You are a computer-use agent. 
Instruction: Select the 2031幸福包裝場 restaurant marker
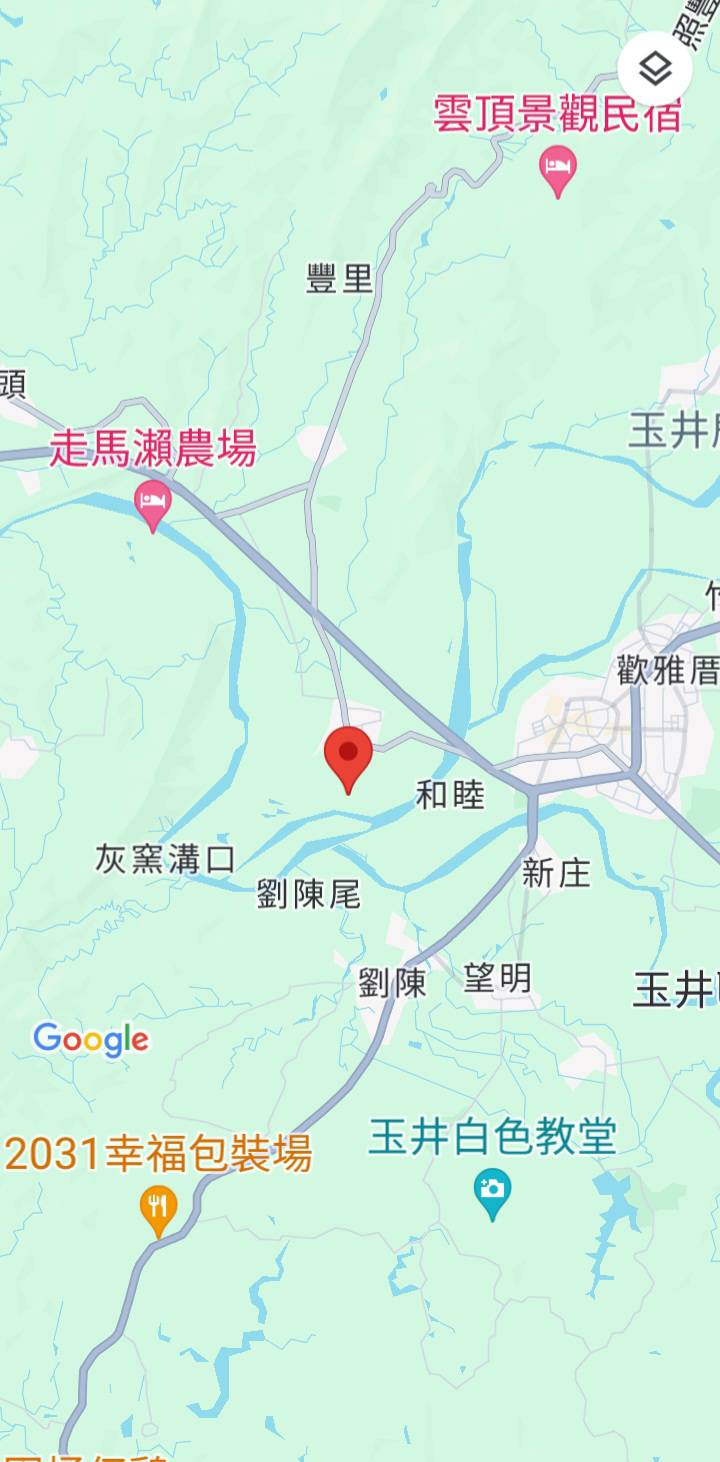click(x=158, y=1207)
